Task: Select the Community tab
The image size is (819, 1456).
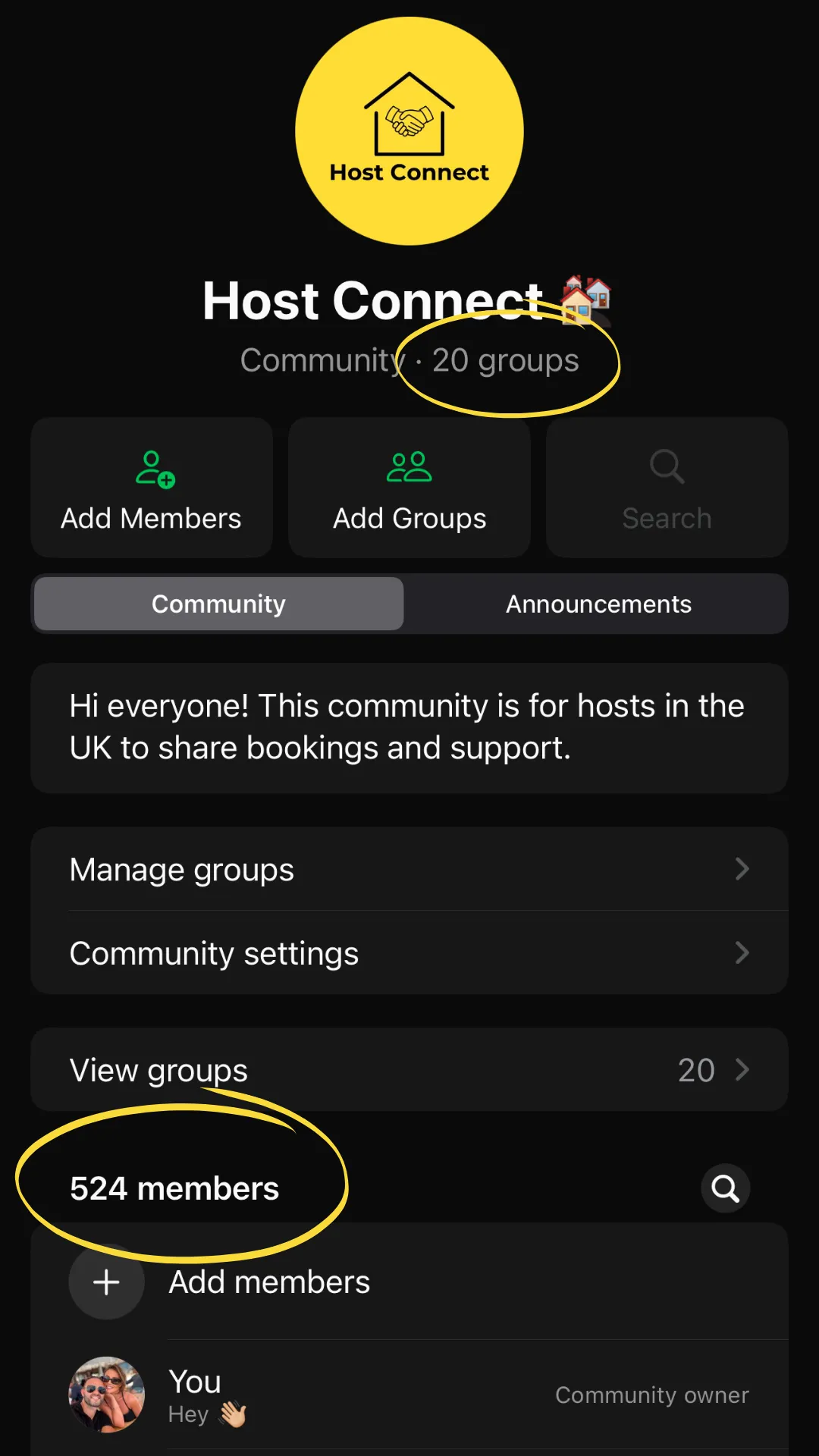Action: tap(219, 604)
